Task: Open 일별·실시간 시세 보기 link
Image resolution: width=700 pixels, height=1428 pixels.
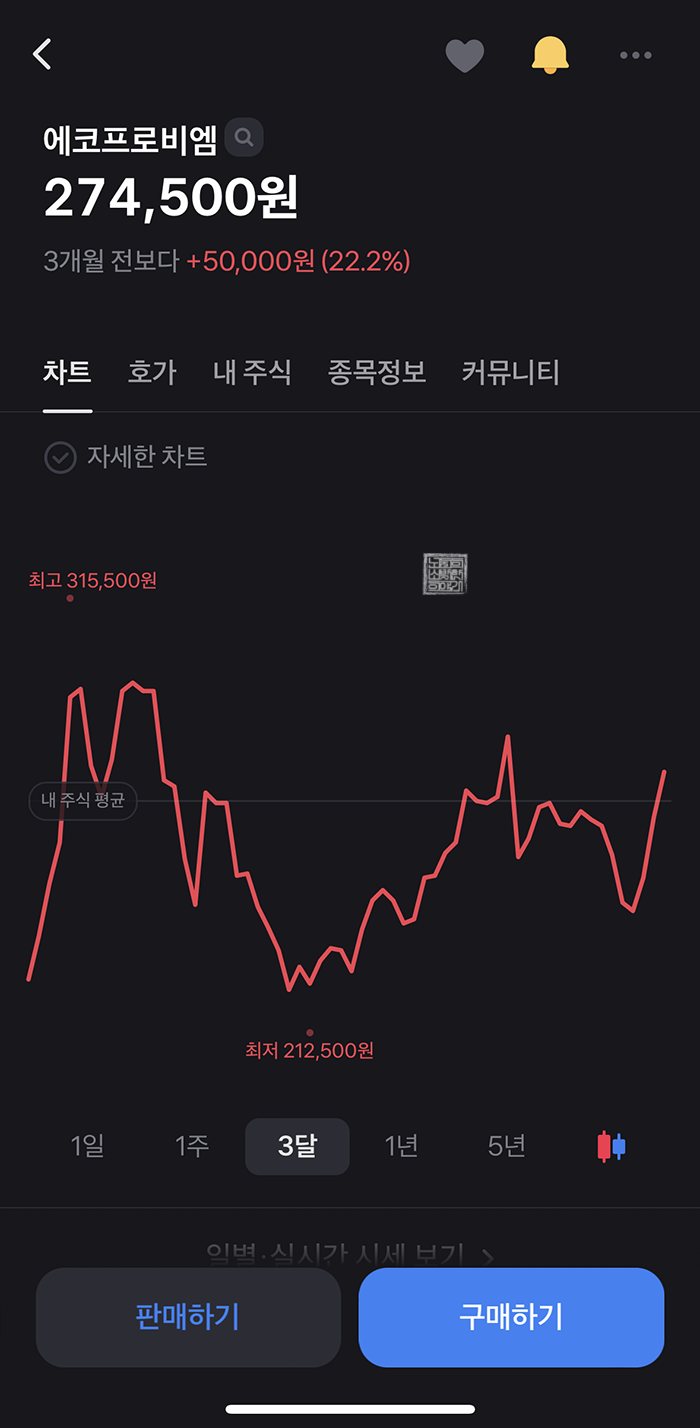Action: (350, 1254)
